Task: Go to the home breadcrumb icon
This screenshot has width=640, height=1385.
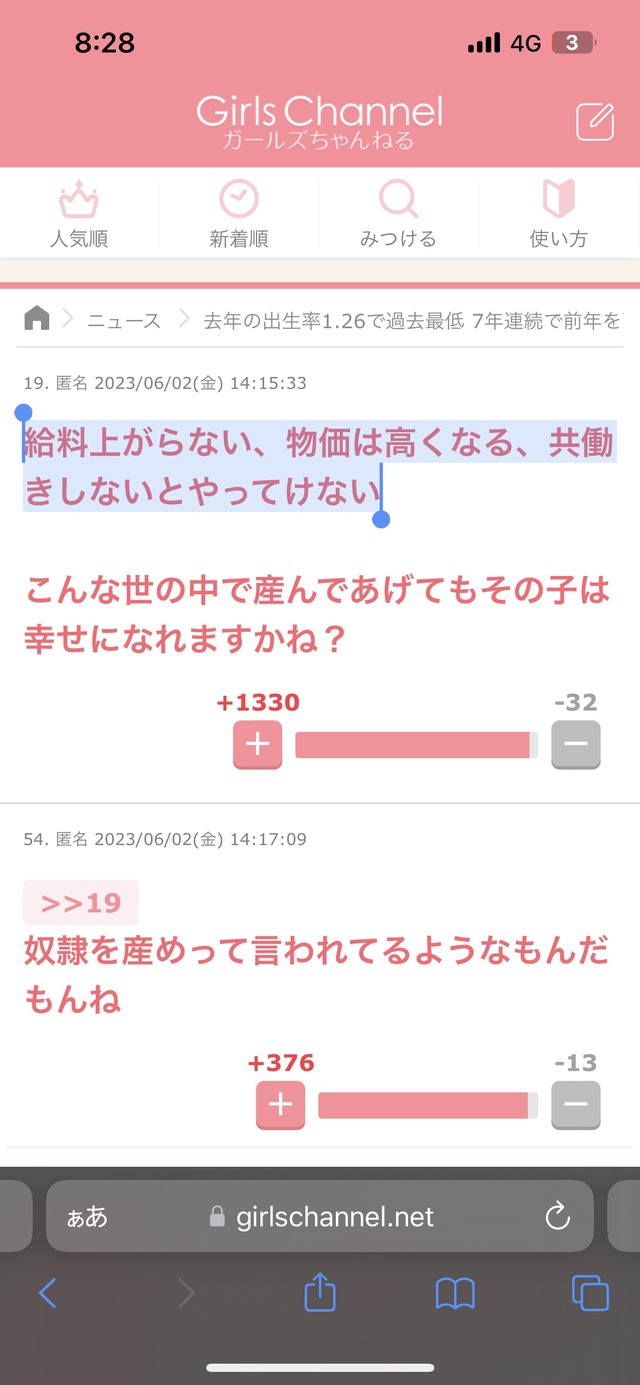Action: click(x=37, y=319)
